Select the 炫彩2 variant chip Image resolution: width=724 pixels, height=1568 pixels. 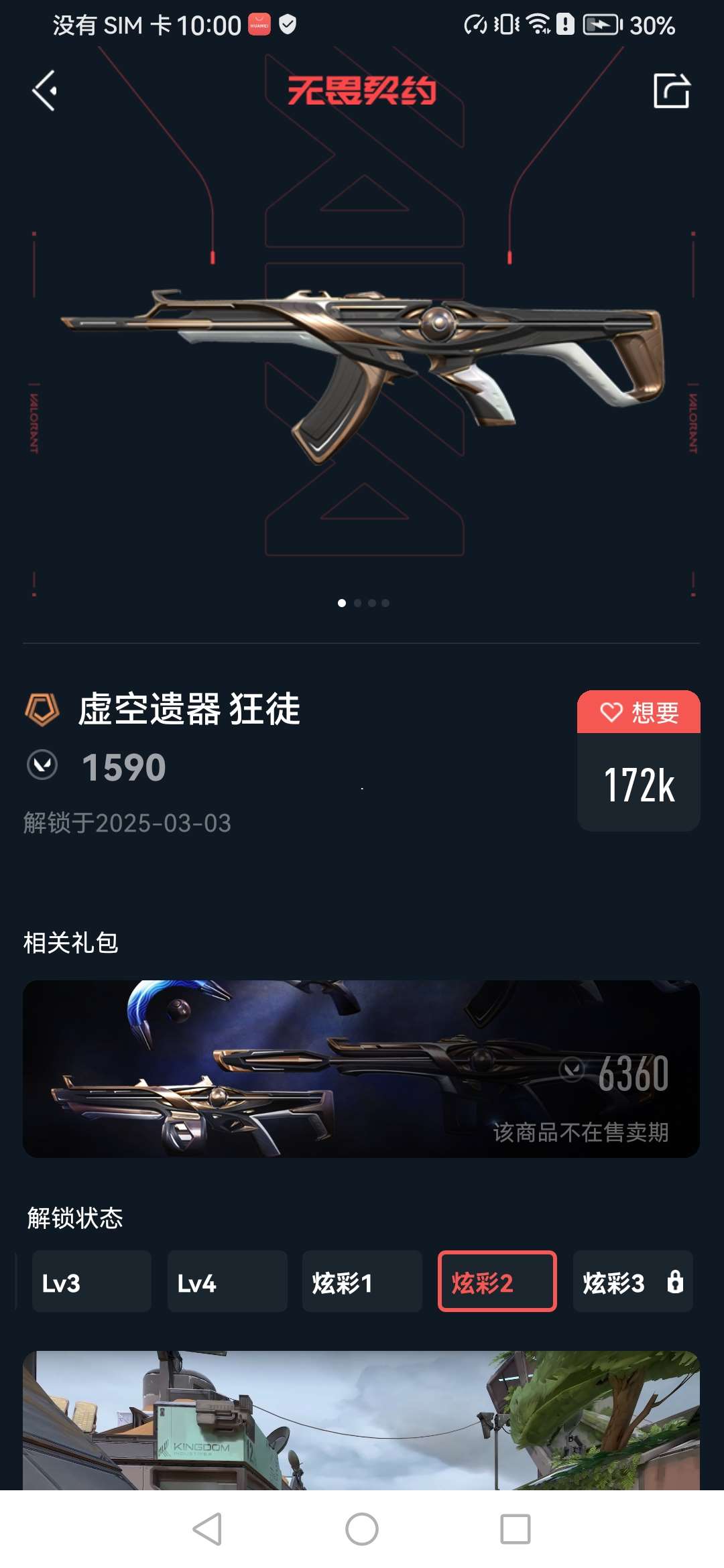[x=497, y=1282]
